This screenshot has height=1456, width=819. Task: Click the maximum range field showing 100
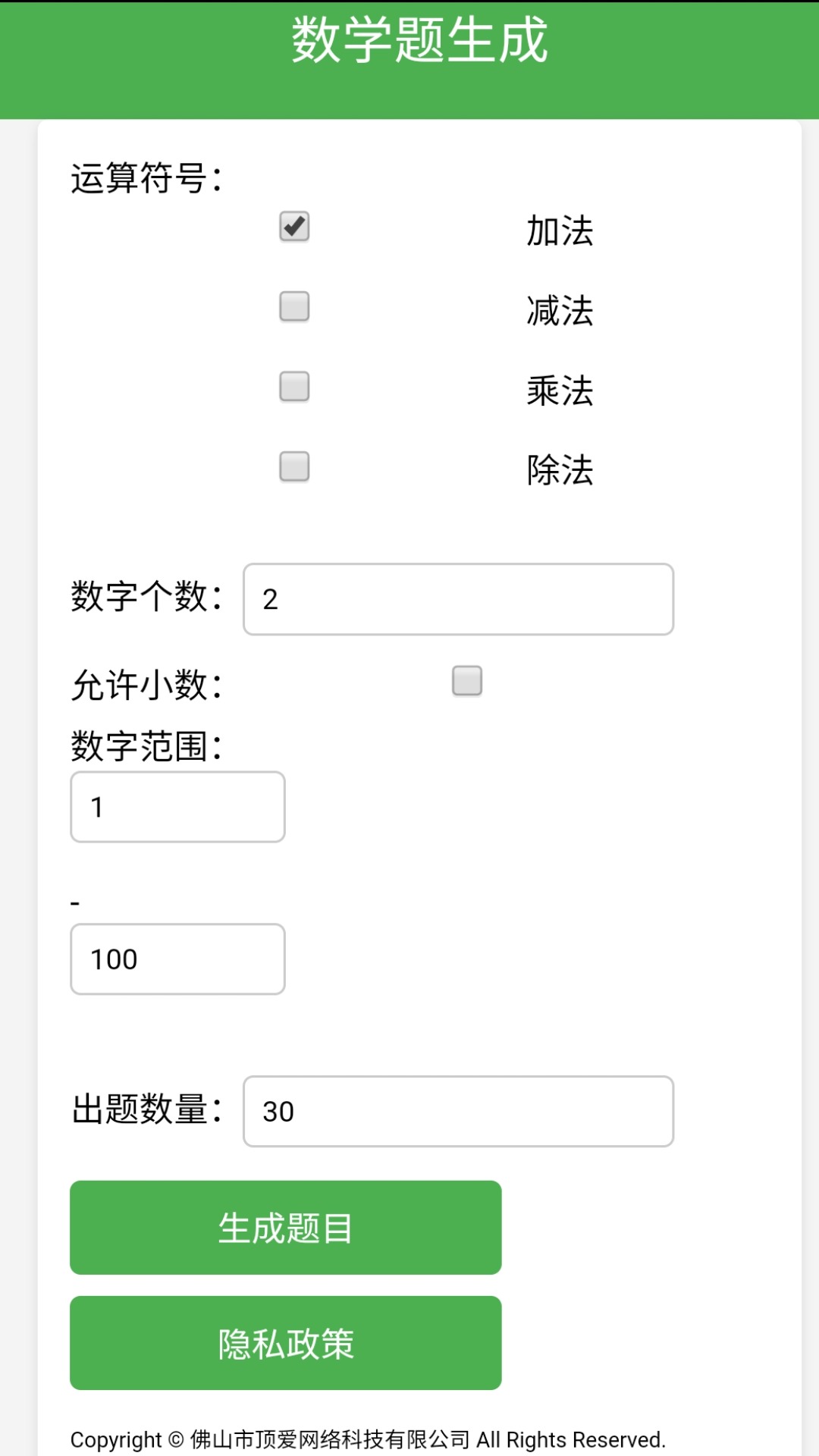[x=177, y=959]
